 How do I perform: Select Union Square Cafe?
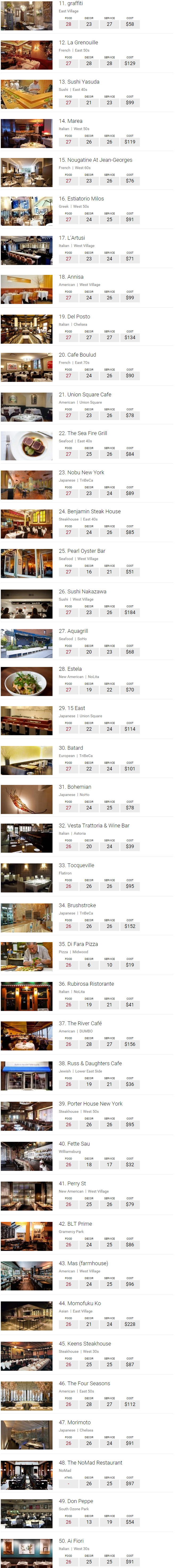pyautogui.click(x=85, y=394)
